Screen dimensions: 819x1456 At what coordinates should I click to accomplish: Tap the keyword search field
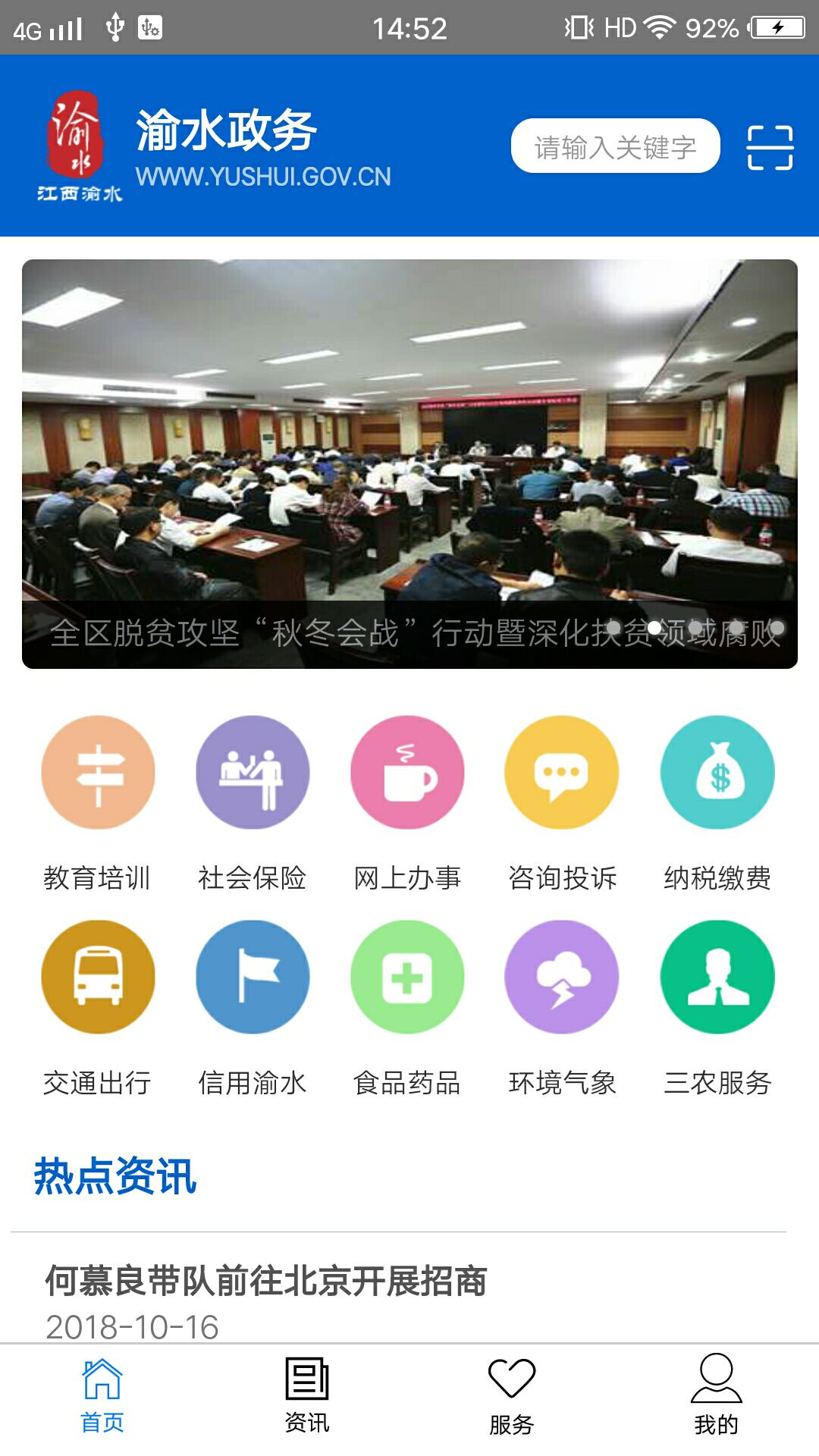[615, 146]
